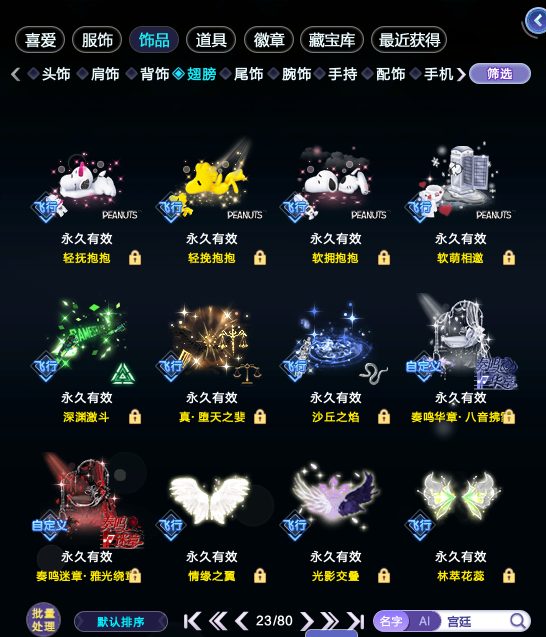Go to the next page
This screenshot has width=546, height=637.
tap(307, 621)
